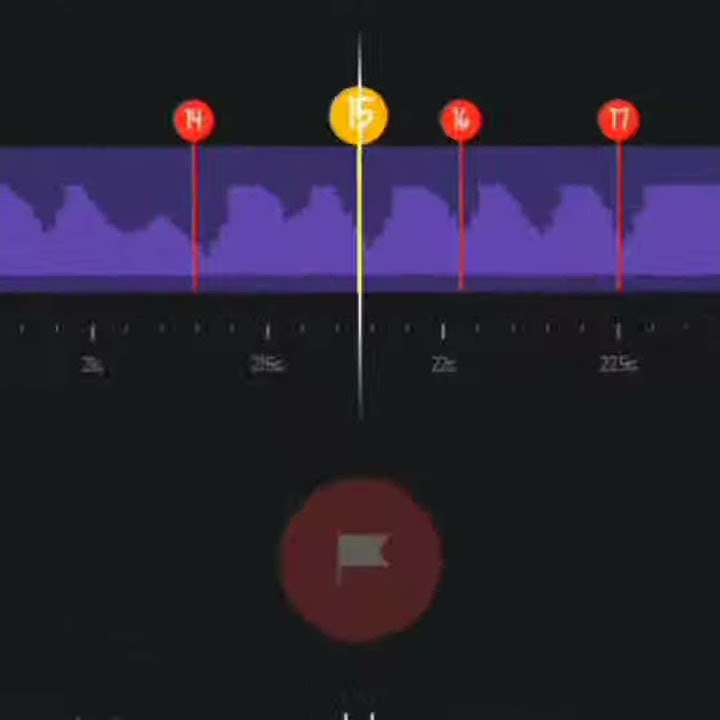Image resolution: width=720 pixels, height=720 pixels.
Task: Select beat marker 17
Action: 618,120
